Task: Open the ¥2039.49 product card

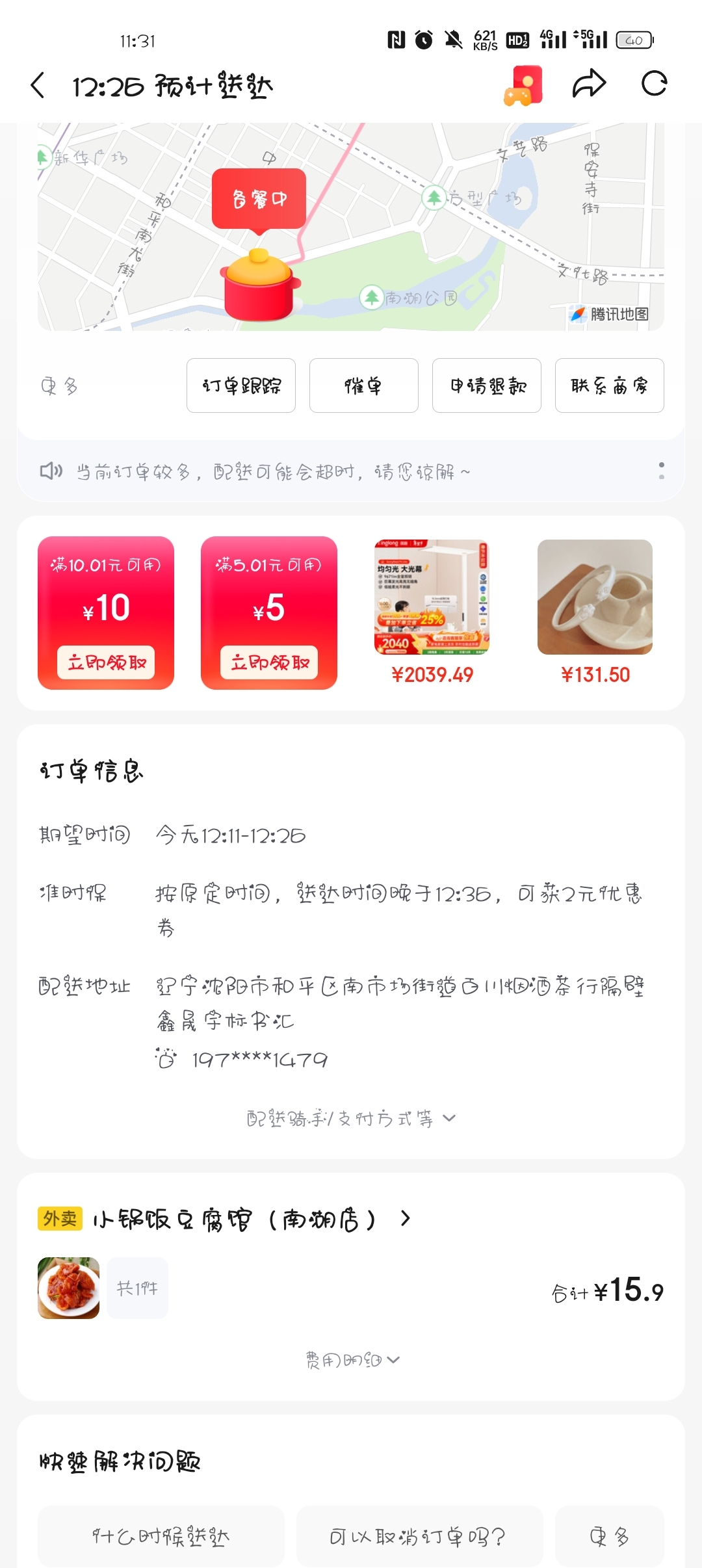Action: tap(432, 612)
